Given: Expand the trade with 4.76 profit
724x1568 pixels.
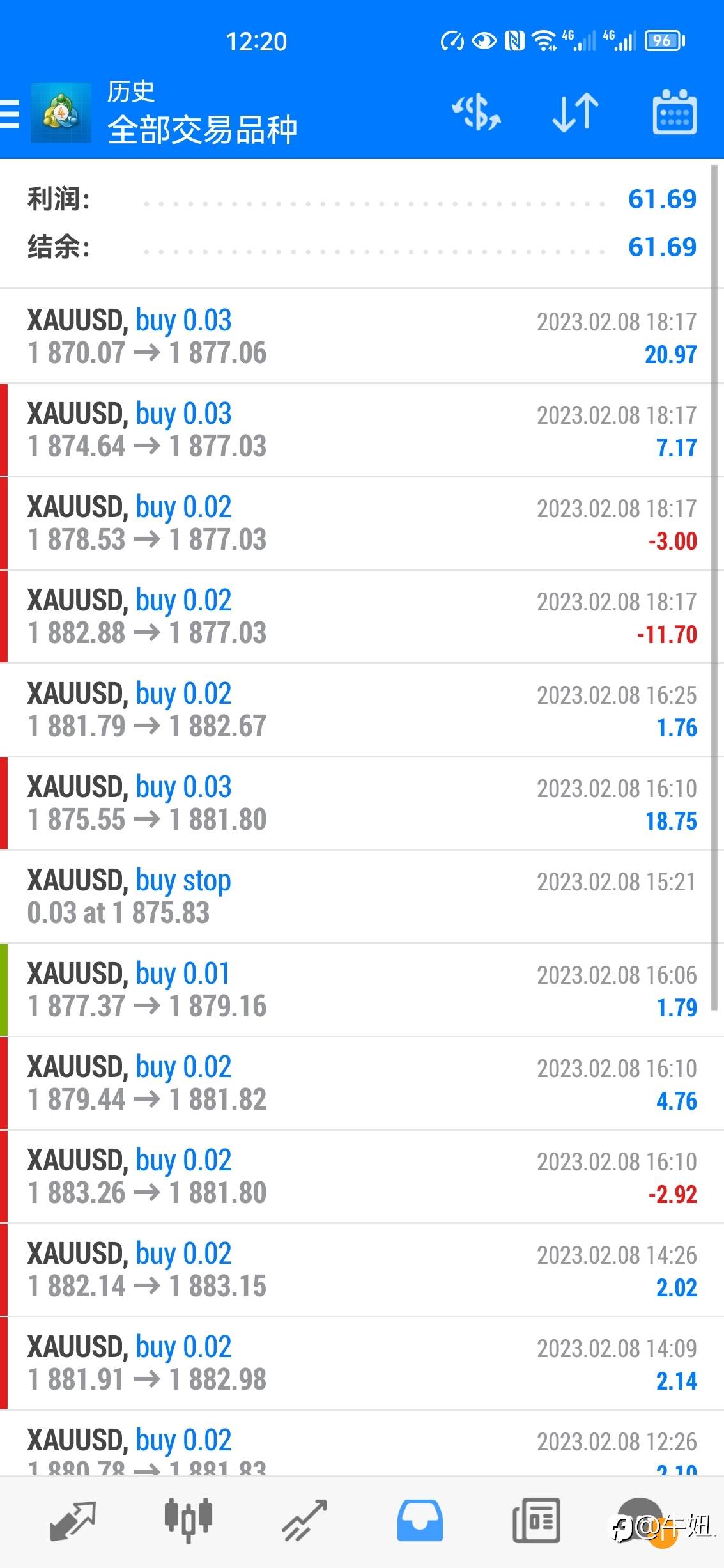Looking at the screenshot, I should point(362,1083).
